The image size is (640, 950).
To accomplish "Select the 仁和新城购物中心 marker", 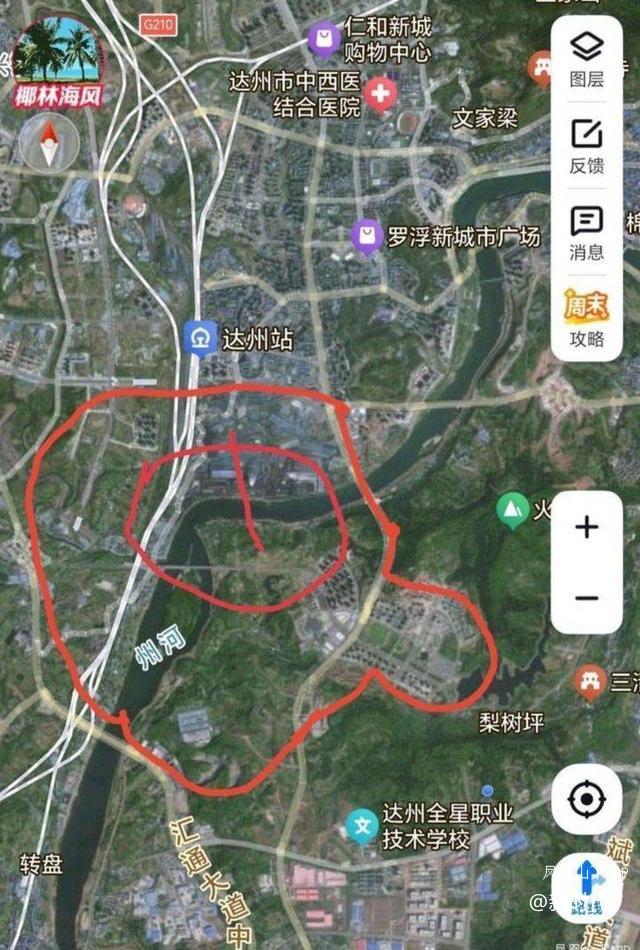I will point(323,40).
